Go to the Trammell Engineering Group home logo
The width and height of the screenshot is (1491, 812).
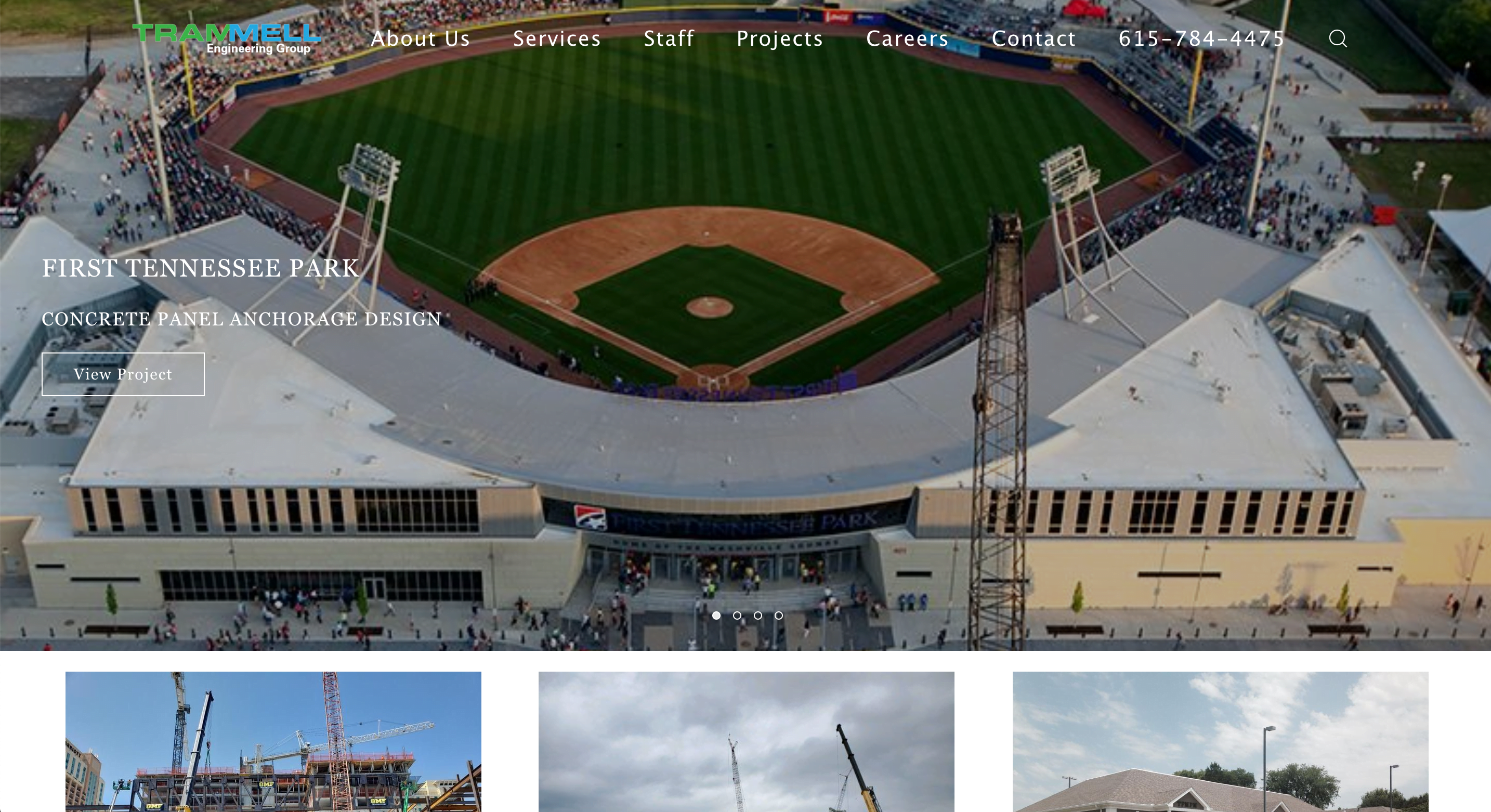(226, 39)
